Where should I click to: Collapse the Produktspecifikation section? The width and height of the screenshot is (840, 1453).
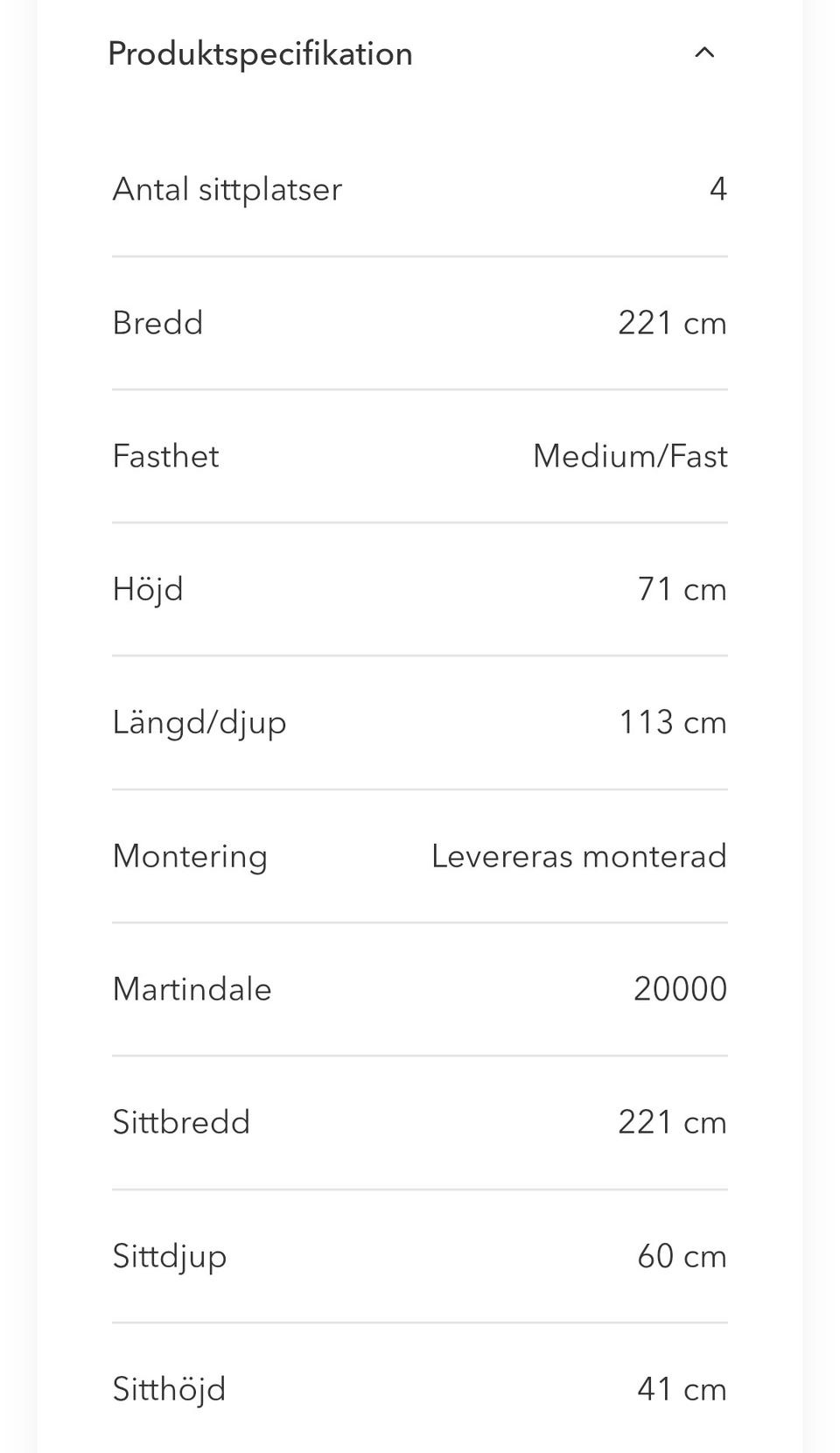[704, 53]
